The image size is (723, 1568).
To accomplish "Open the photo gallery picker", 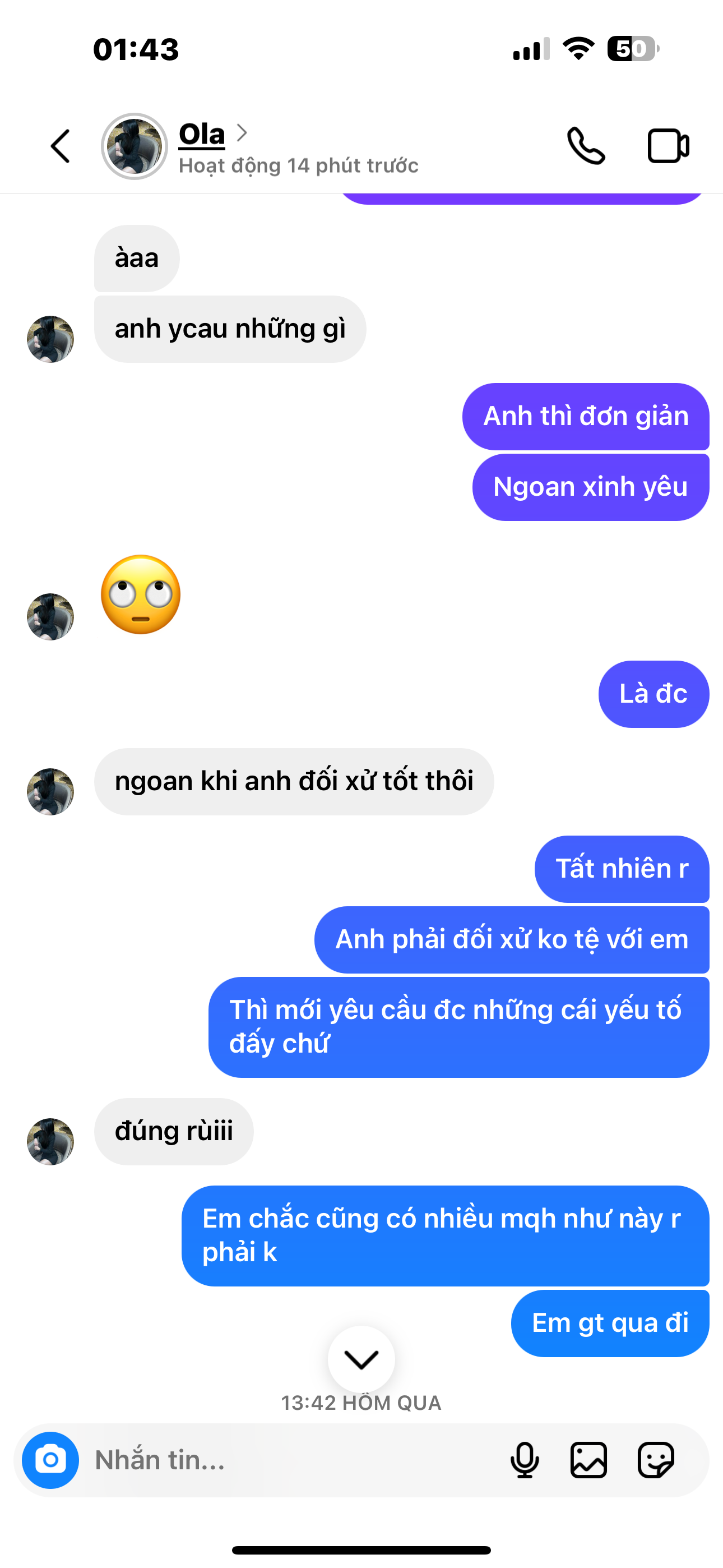I will 588,1460.
